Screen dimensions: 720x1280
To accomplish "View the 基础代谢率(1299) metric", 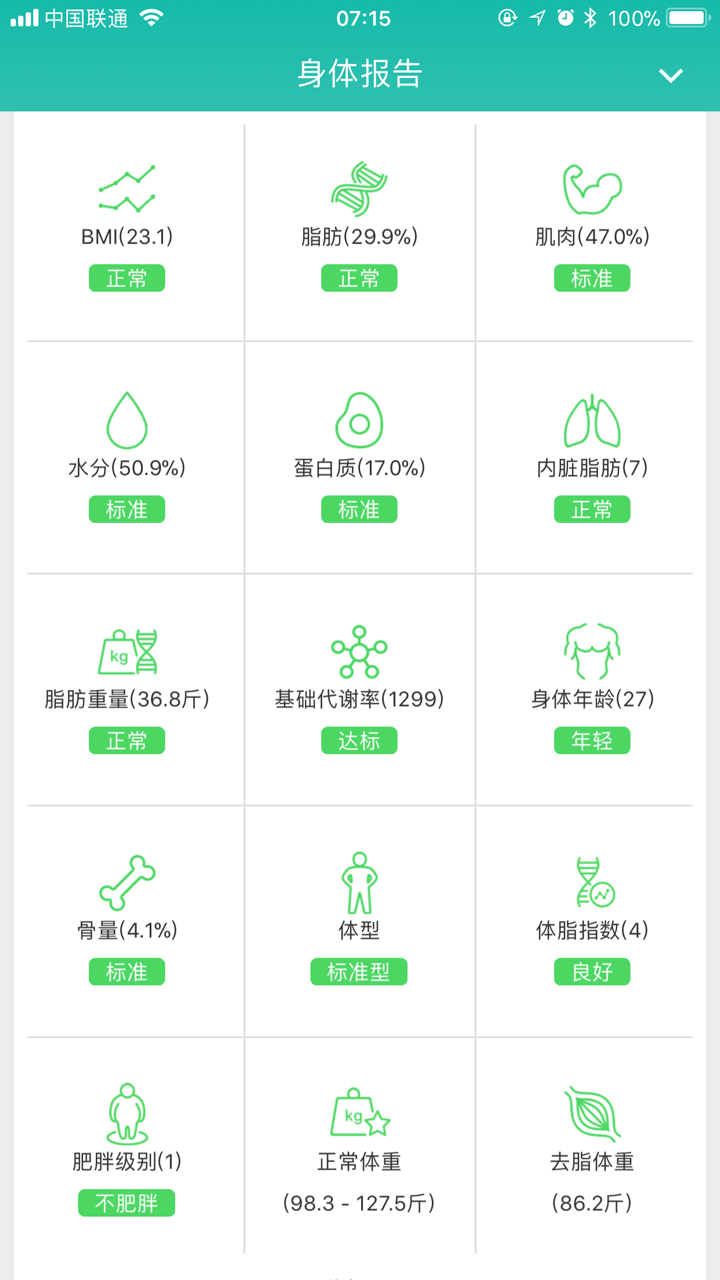I will [x=359, y=690].
